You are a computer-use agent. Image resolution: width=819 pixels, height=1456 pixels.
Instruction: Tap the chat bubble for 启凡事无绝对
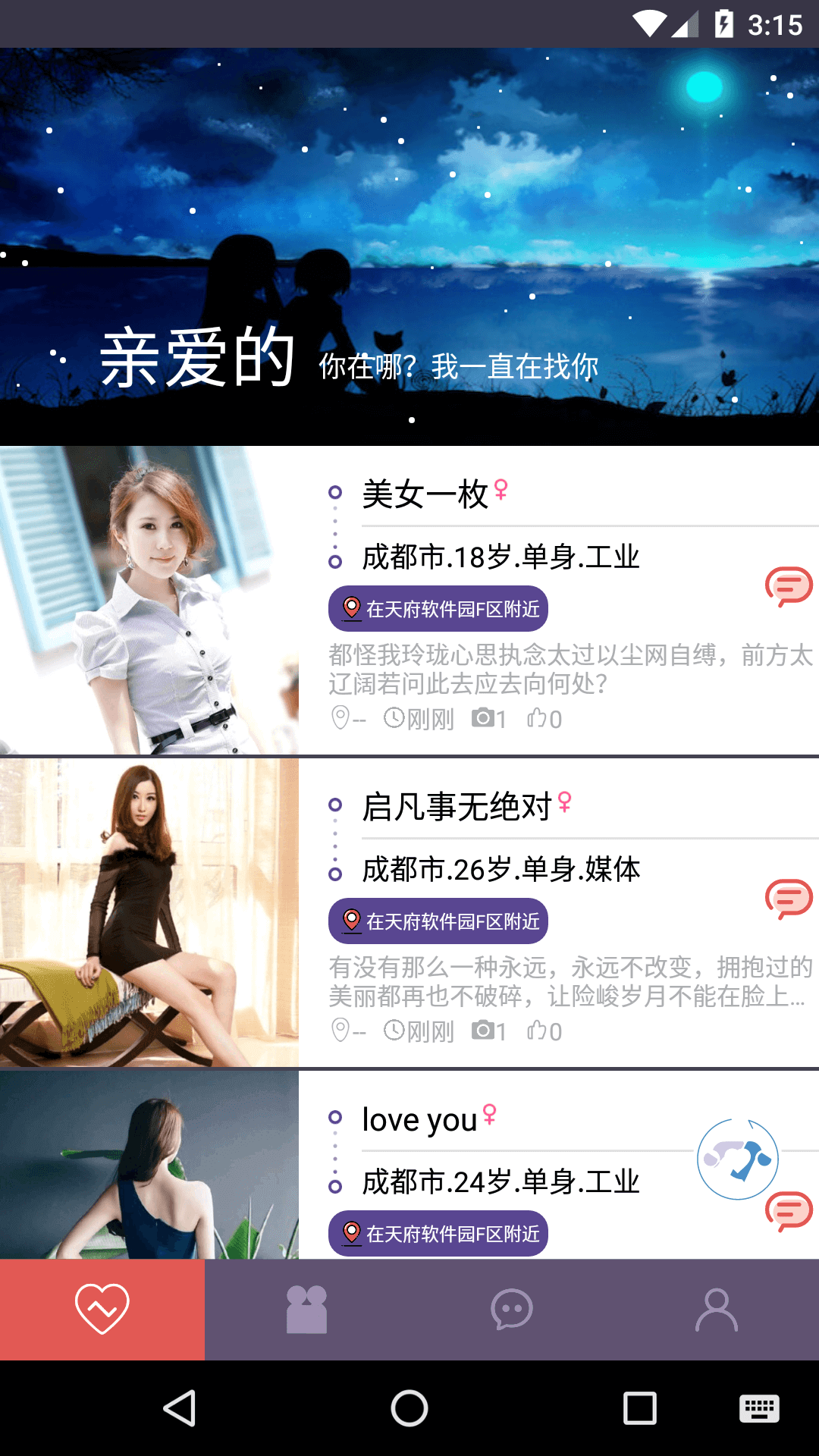point(789,899)
